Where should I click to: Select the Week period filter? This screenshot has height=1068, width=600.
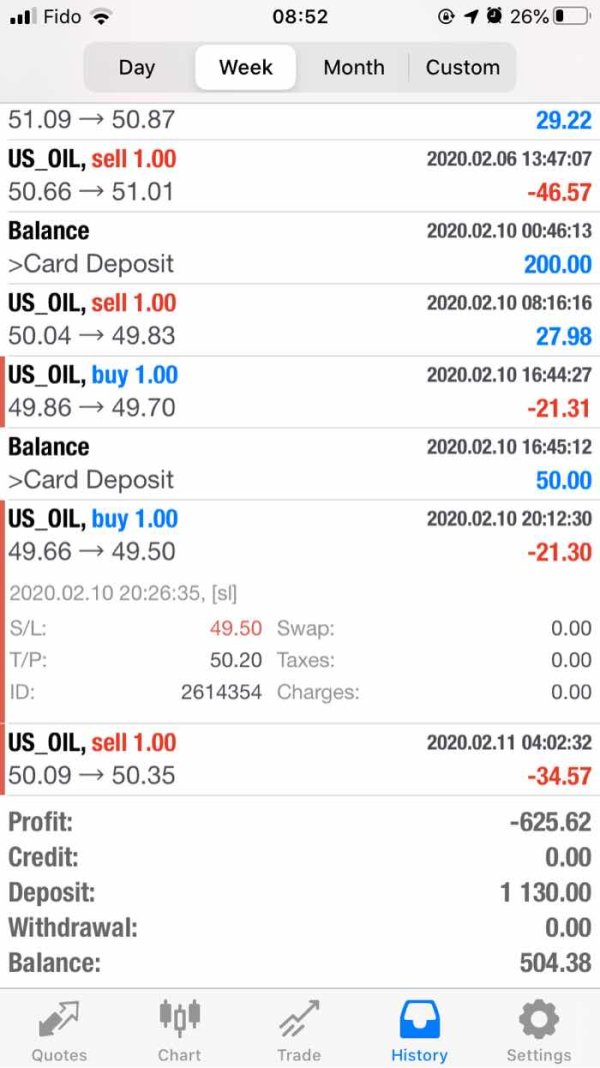[x=245, y=67]
